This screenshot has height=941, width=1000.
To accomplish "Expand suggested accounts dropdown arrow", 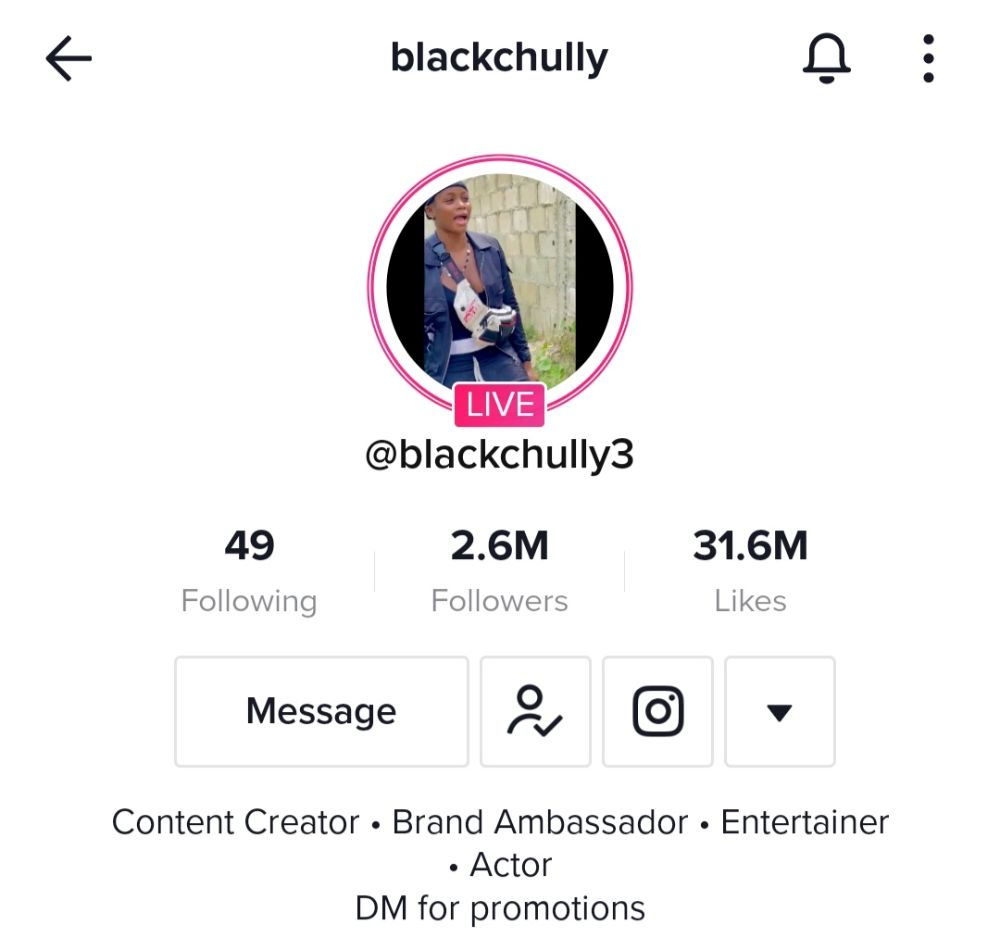I will [779, 712].
